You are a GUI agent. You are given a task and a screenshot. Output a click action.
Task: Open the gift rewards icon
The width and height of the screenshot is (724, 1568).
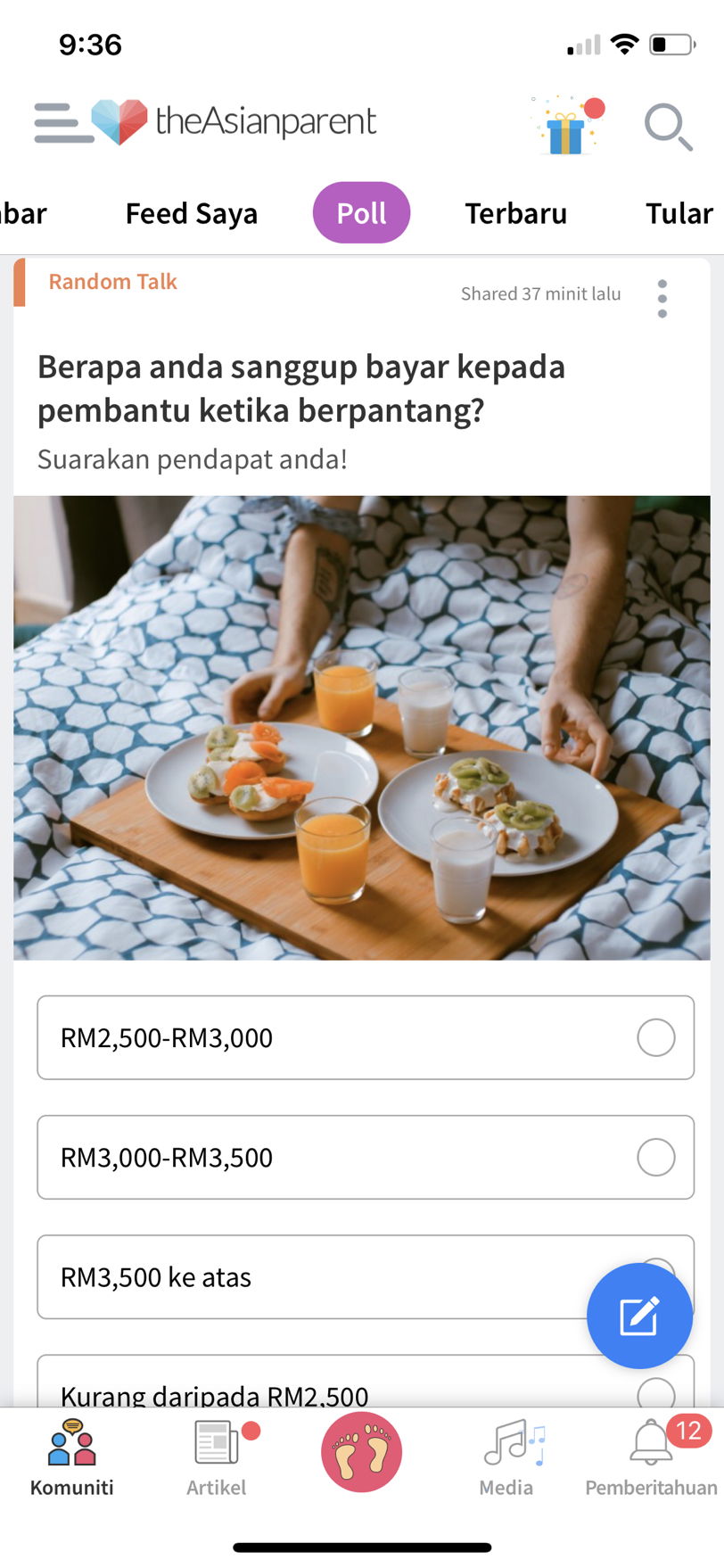tap(566, 127)
